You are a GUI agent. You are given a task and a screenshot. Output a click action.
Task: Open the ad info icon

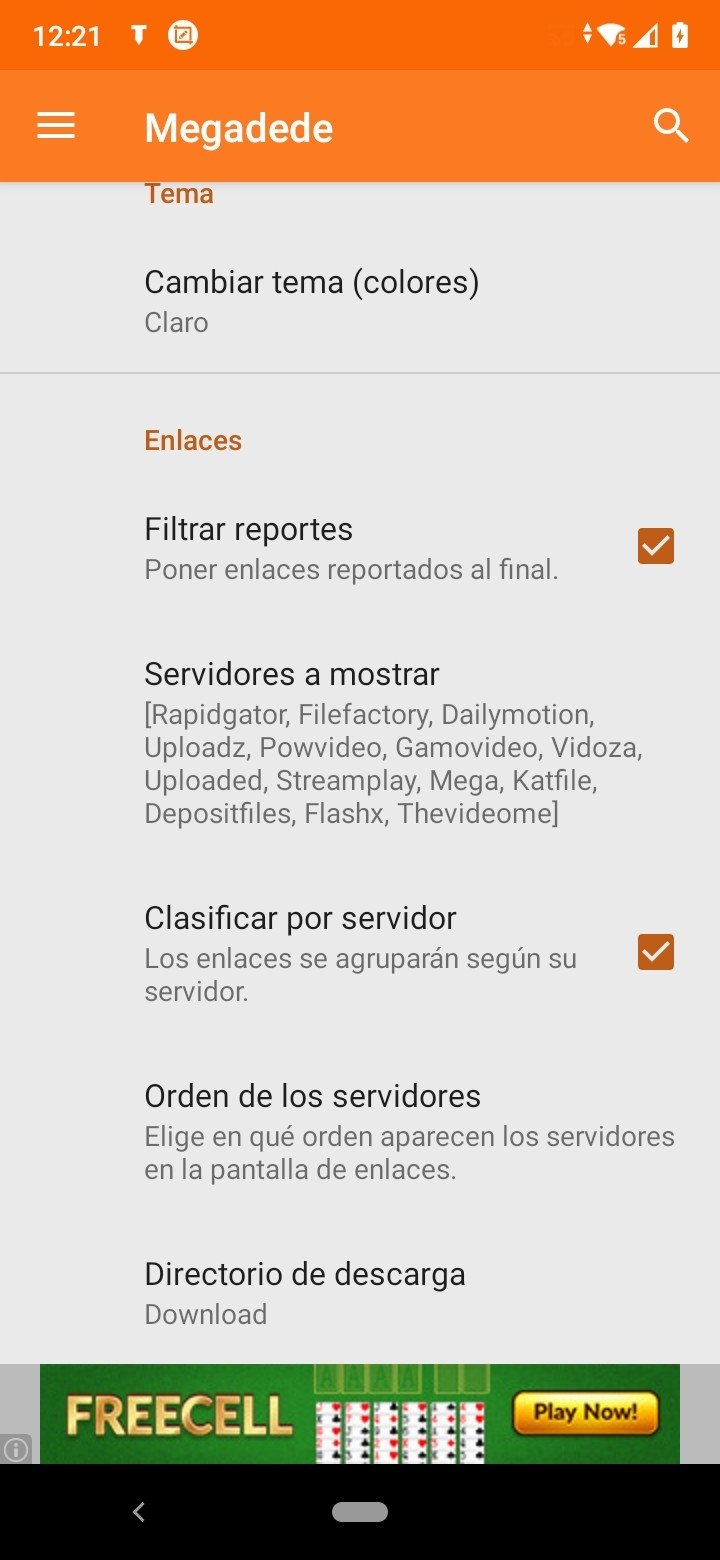point(16,1449)
